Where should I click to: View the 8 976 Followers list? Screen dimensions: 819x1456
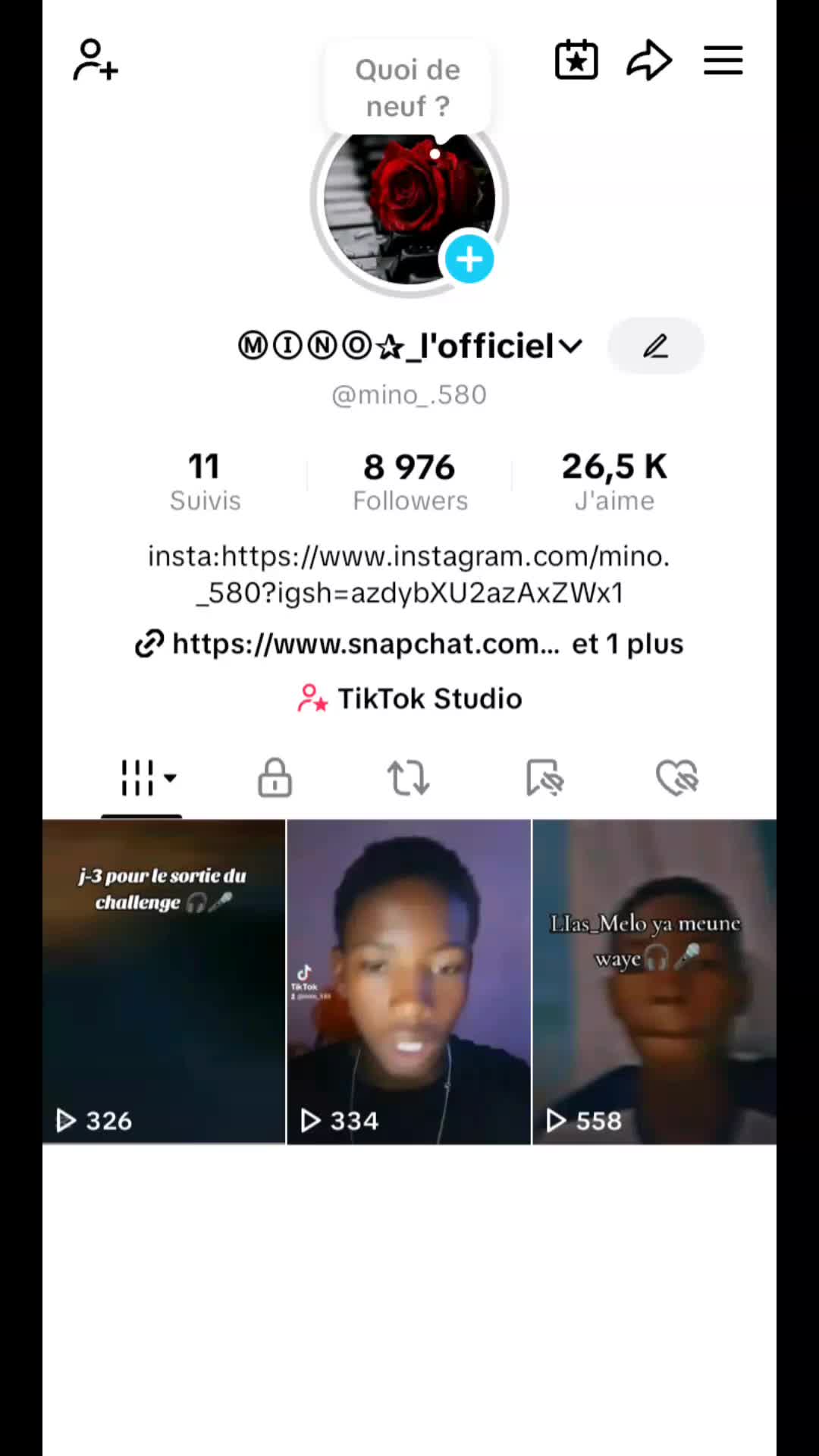[x=410, y=482]
